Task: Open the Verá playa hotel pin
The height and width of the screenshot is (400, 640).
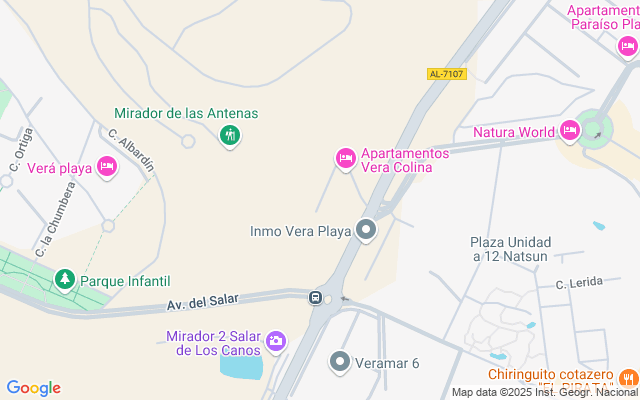Action: tap(108, 168)
